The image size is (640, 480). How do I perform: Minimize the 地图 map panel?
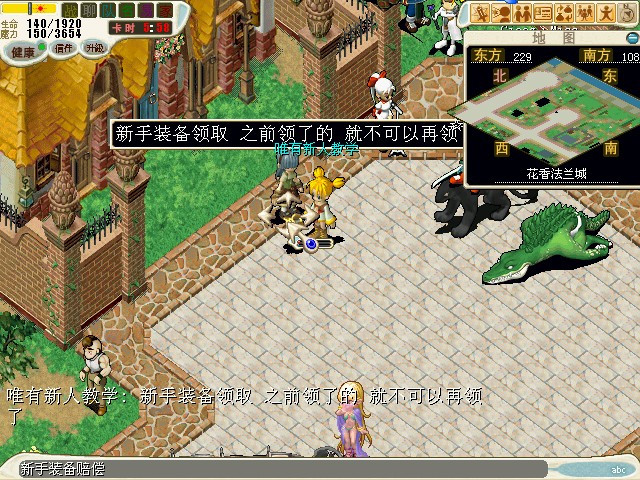point(631,38)
